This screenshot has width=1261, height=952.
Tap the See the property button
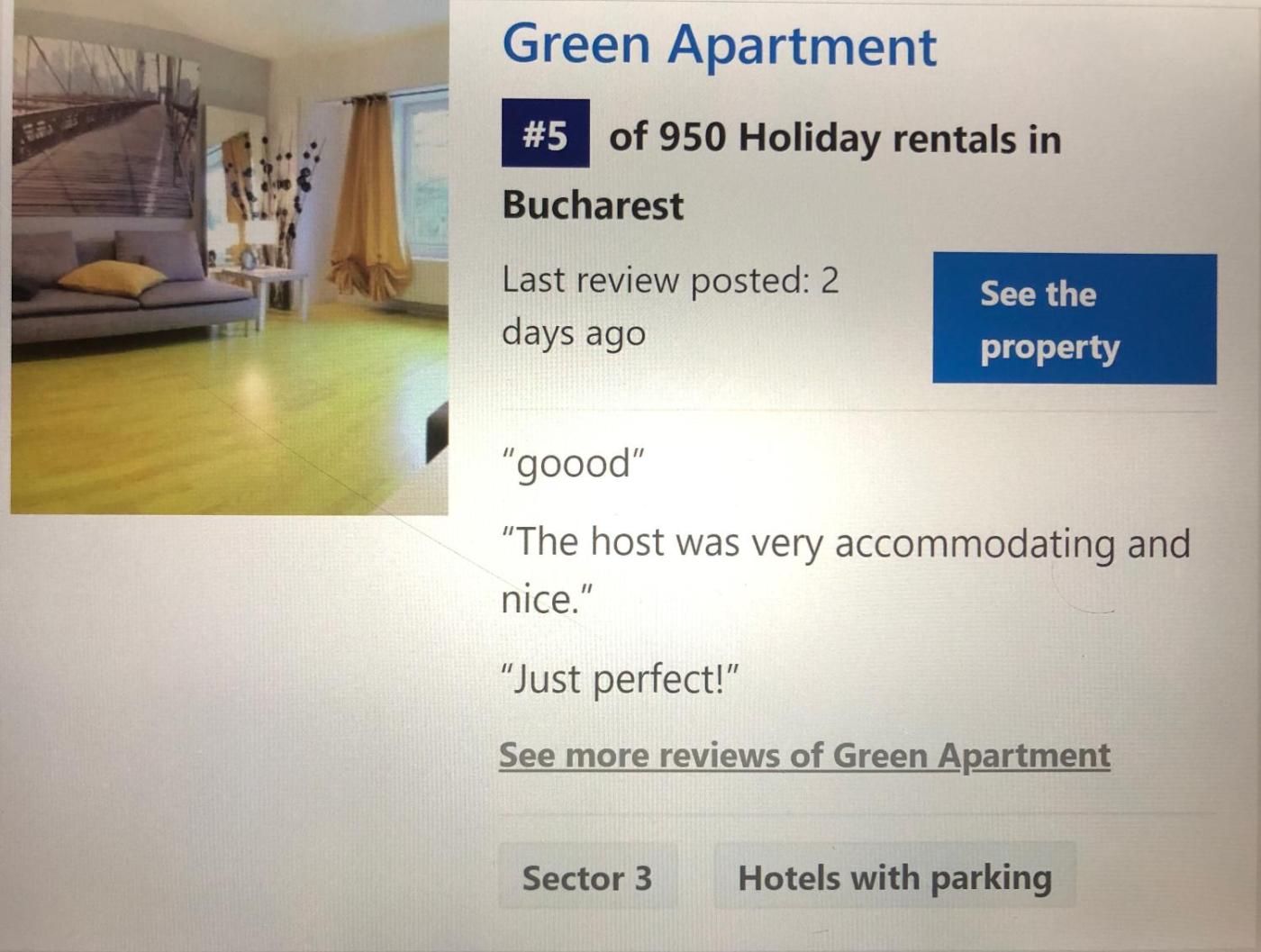[x=1074, y=319]
